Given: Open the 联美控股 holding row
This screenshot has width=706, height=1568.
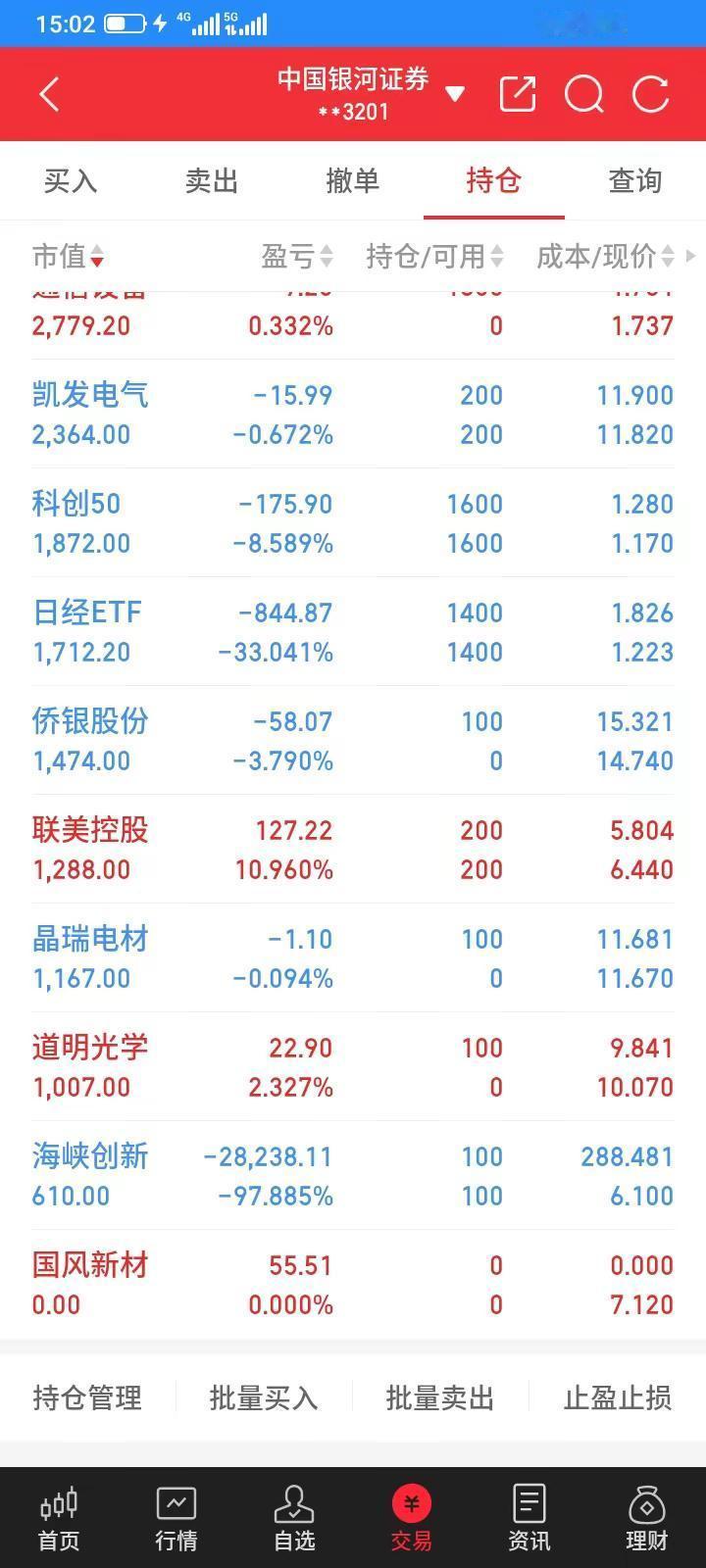Looking at the screenshot, I should (x=353, y=849).
